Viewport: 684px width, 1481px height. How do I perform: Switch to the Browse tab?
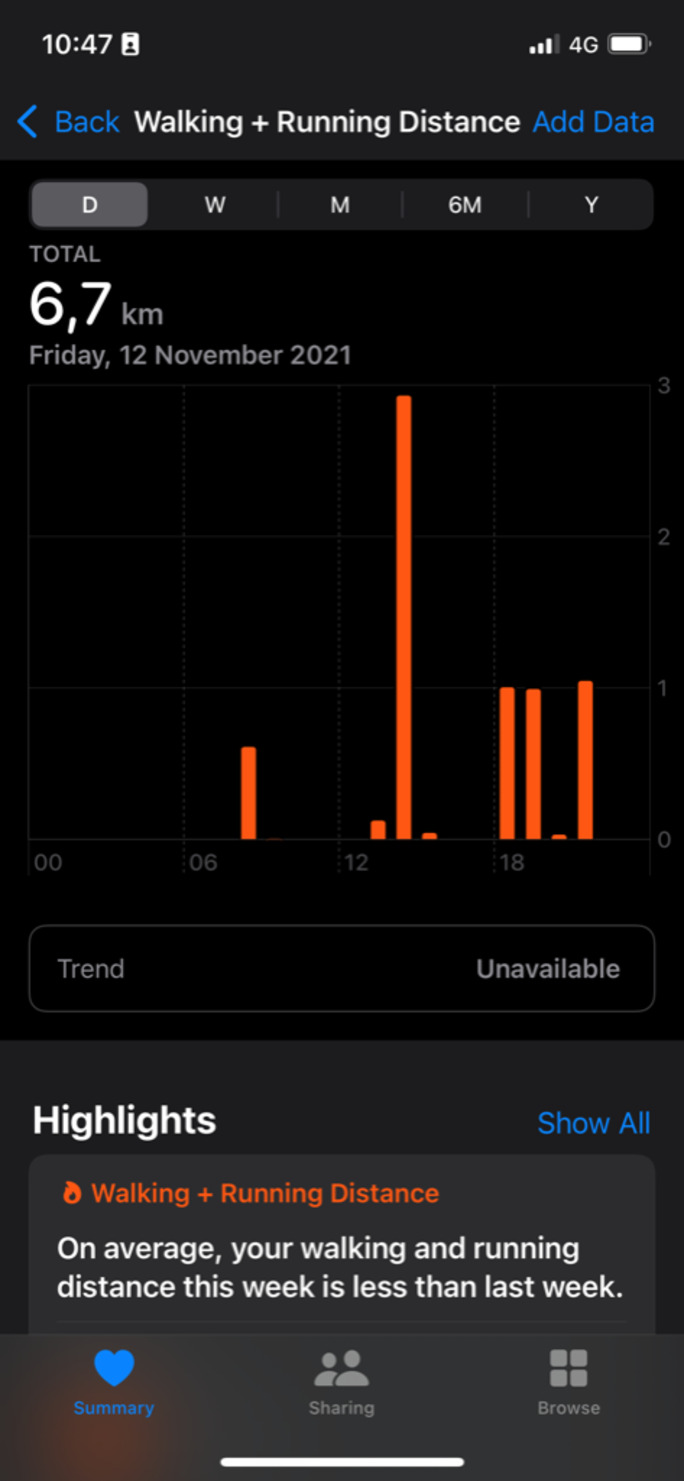click(568, 1382)
